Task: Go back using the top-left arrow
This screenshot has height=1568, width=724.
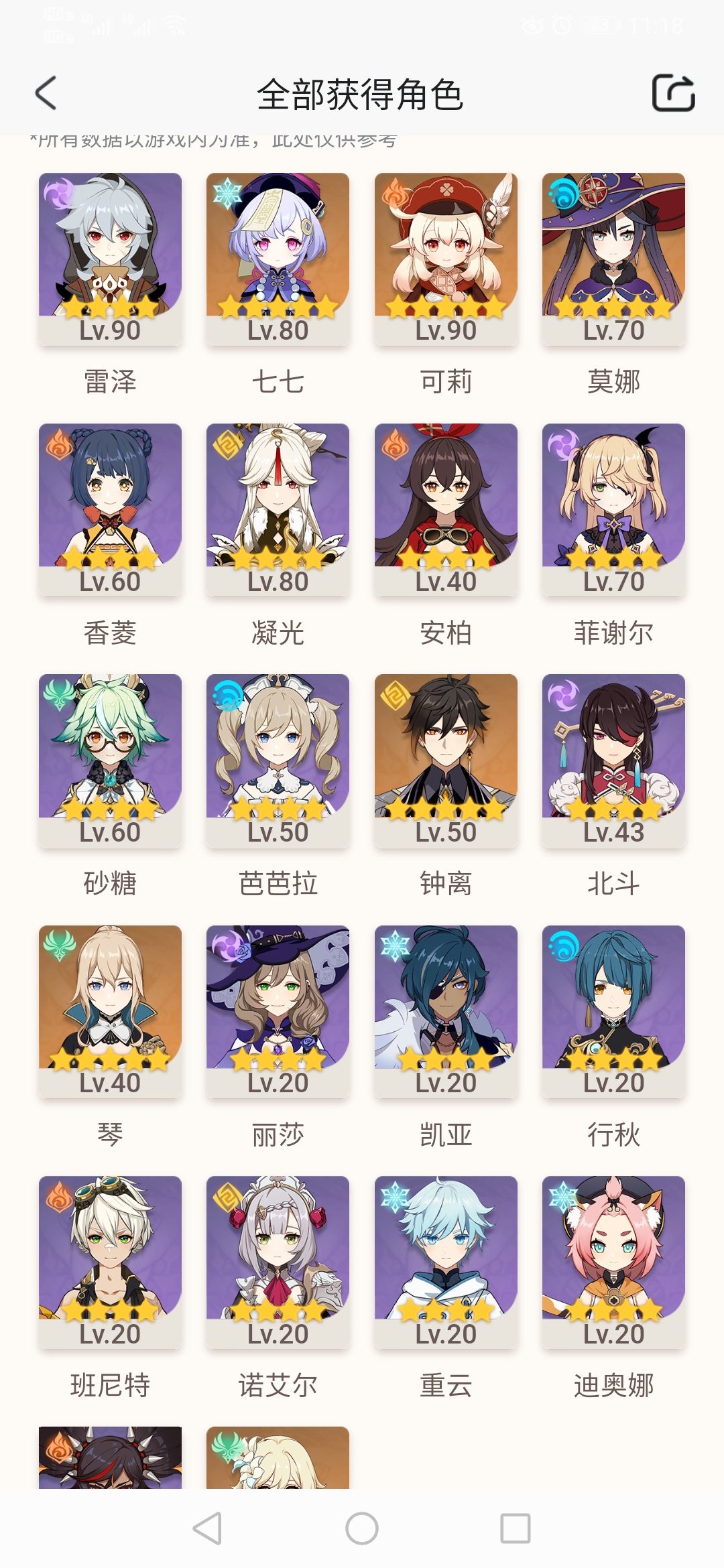Action: [x=46, y=93]
